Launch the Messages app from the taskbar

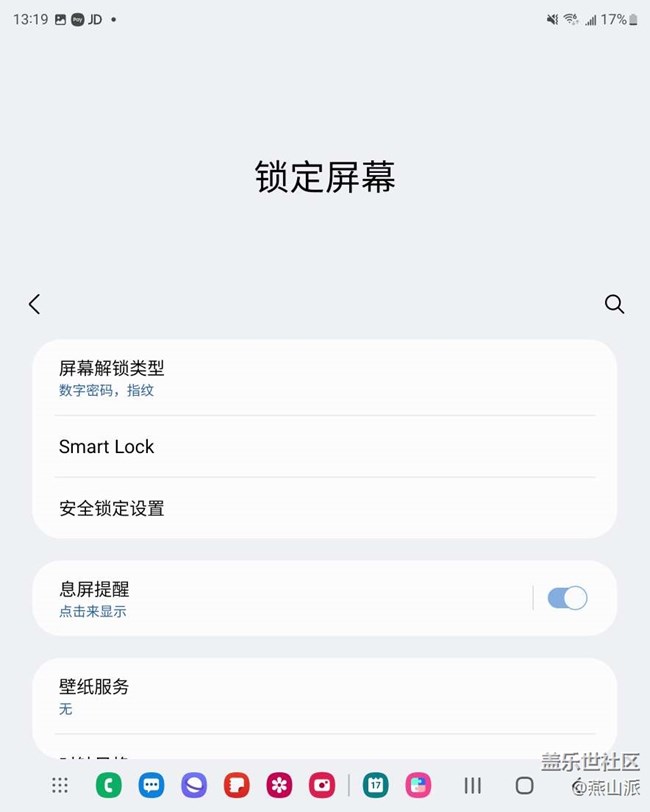(x=151, y=786)
